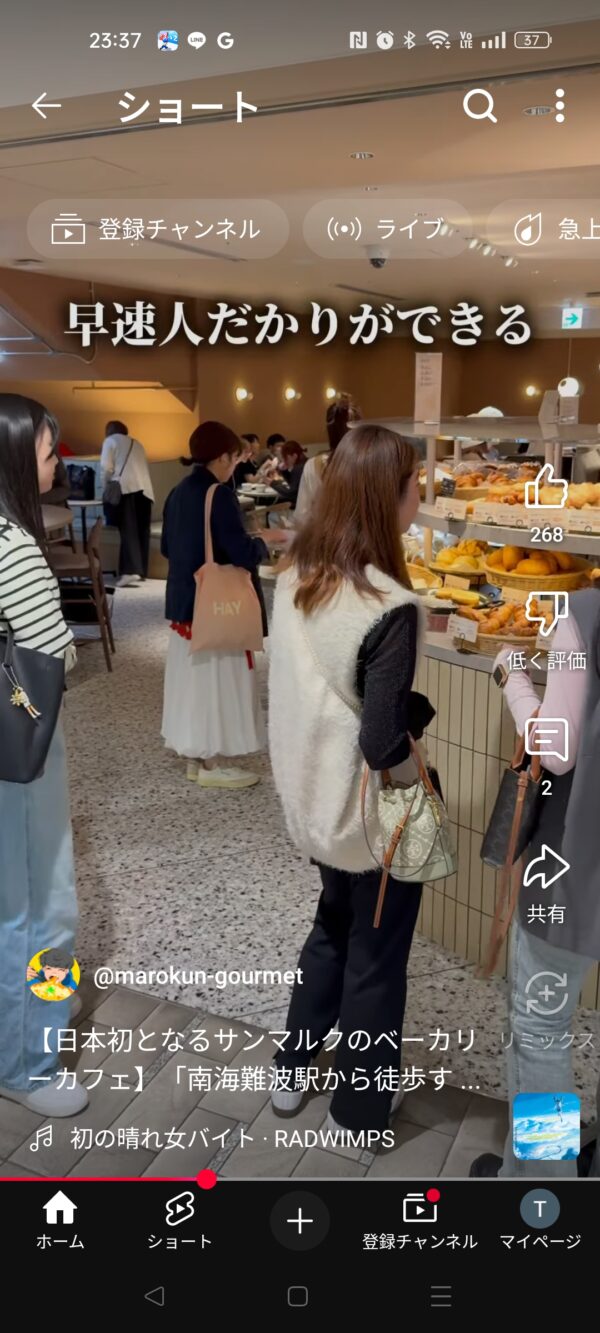Open the @marokun-gourmet channel
This screenshot has height=1333, width=600.
[x=197, y=976]
